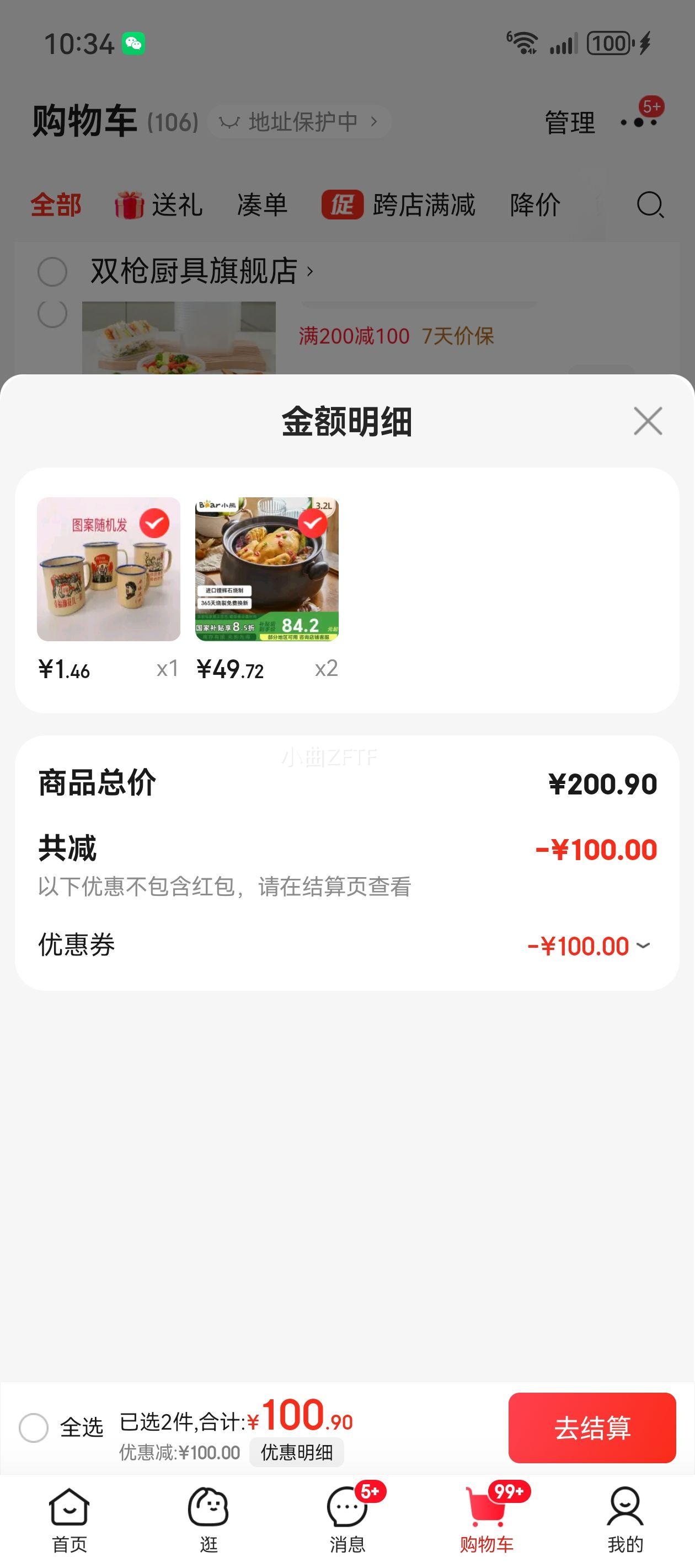Viewport: 695px width, 1568px height.
Task: Uncheck the ¥49.72 Bear pot item
Action: 313,523
